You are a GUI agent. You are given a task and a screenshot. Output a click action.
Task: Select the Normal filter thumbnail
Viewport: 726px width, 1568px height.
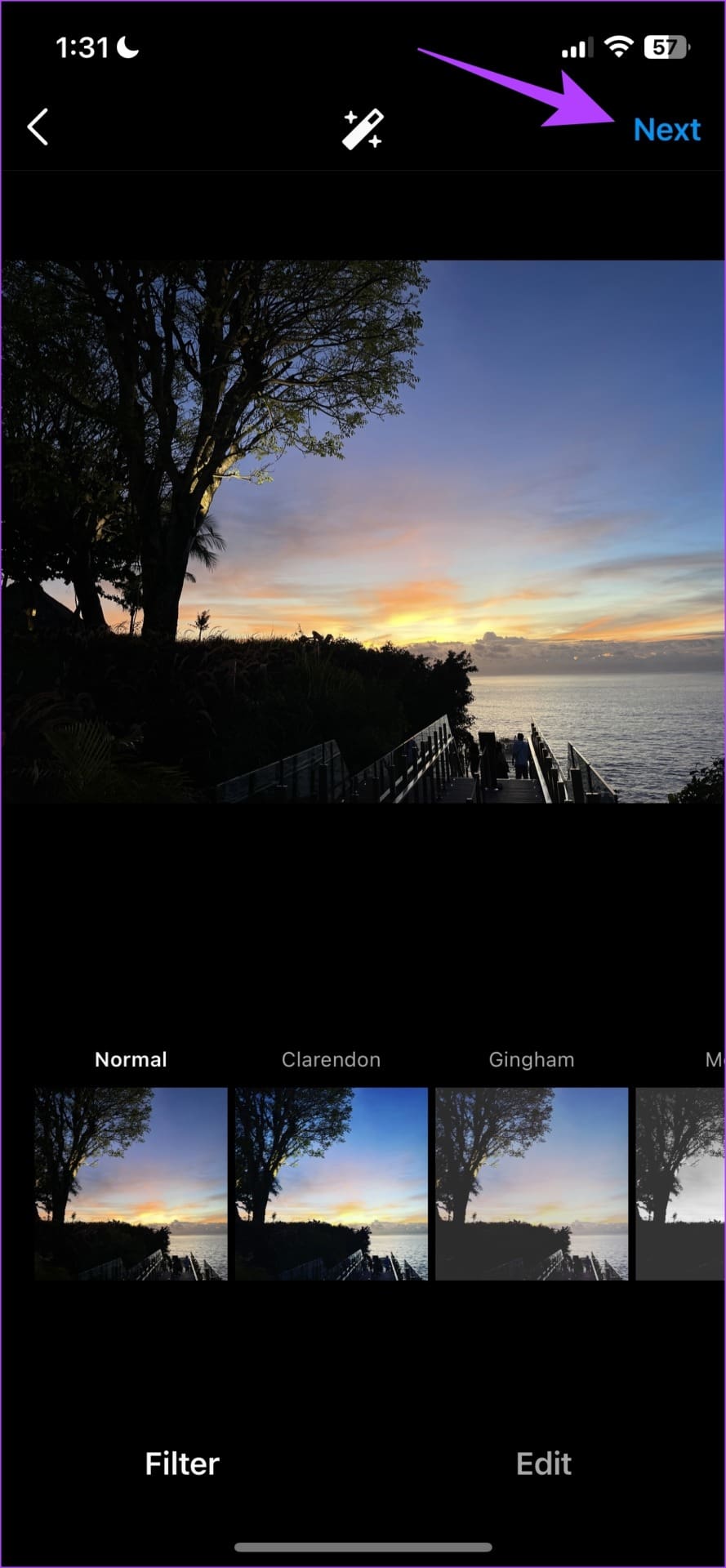point(131,1183)
